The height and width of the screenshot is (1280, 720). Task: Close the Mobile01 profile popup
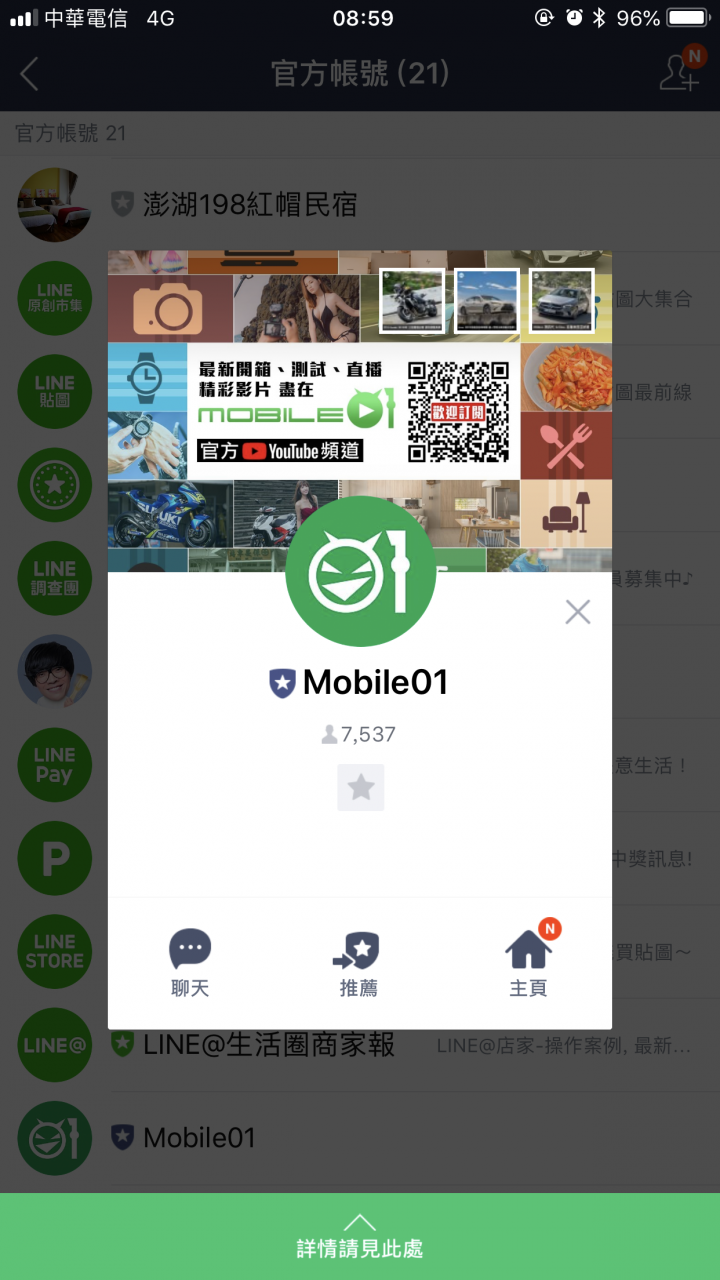pyautogui.click(x=577, y=612)
